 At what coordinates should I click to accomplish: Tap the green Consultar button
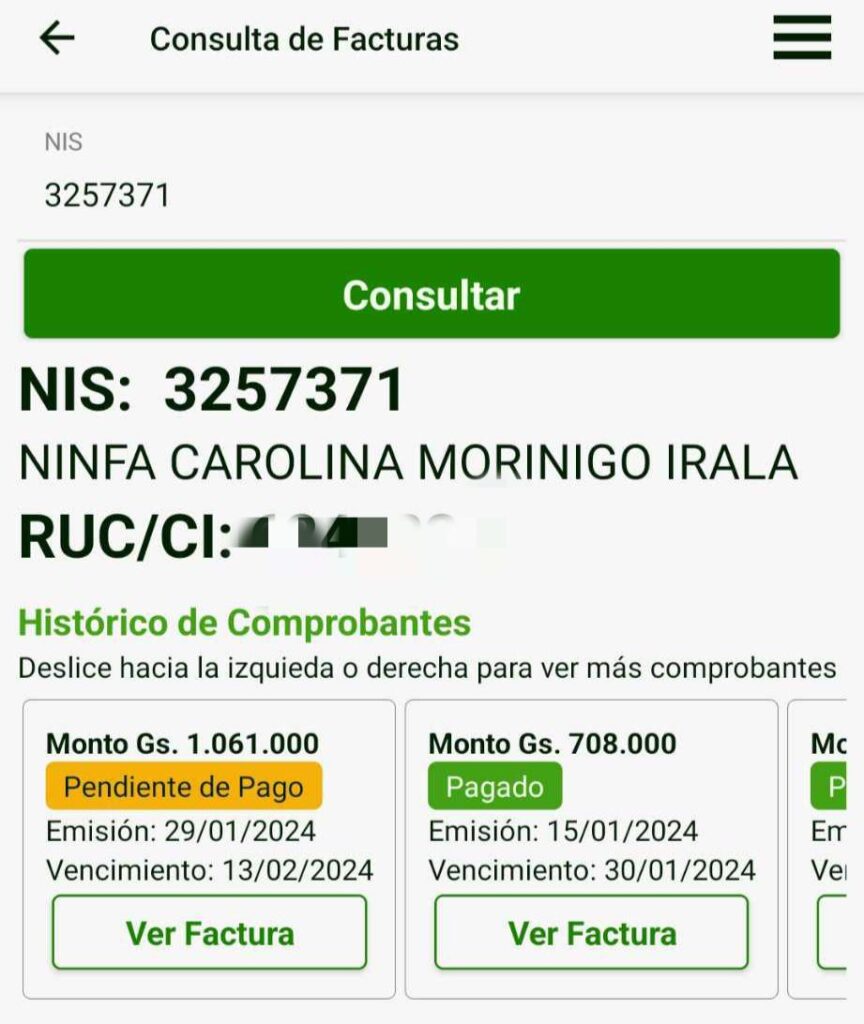[432, 295]
